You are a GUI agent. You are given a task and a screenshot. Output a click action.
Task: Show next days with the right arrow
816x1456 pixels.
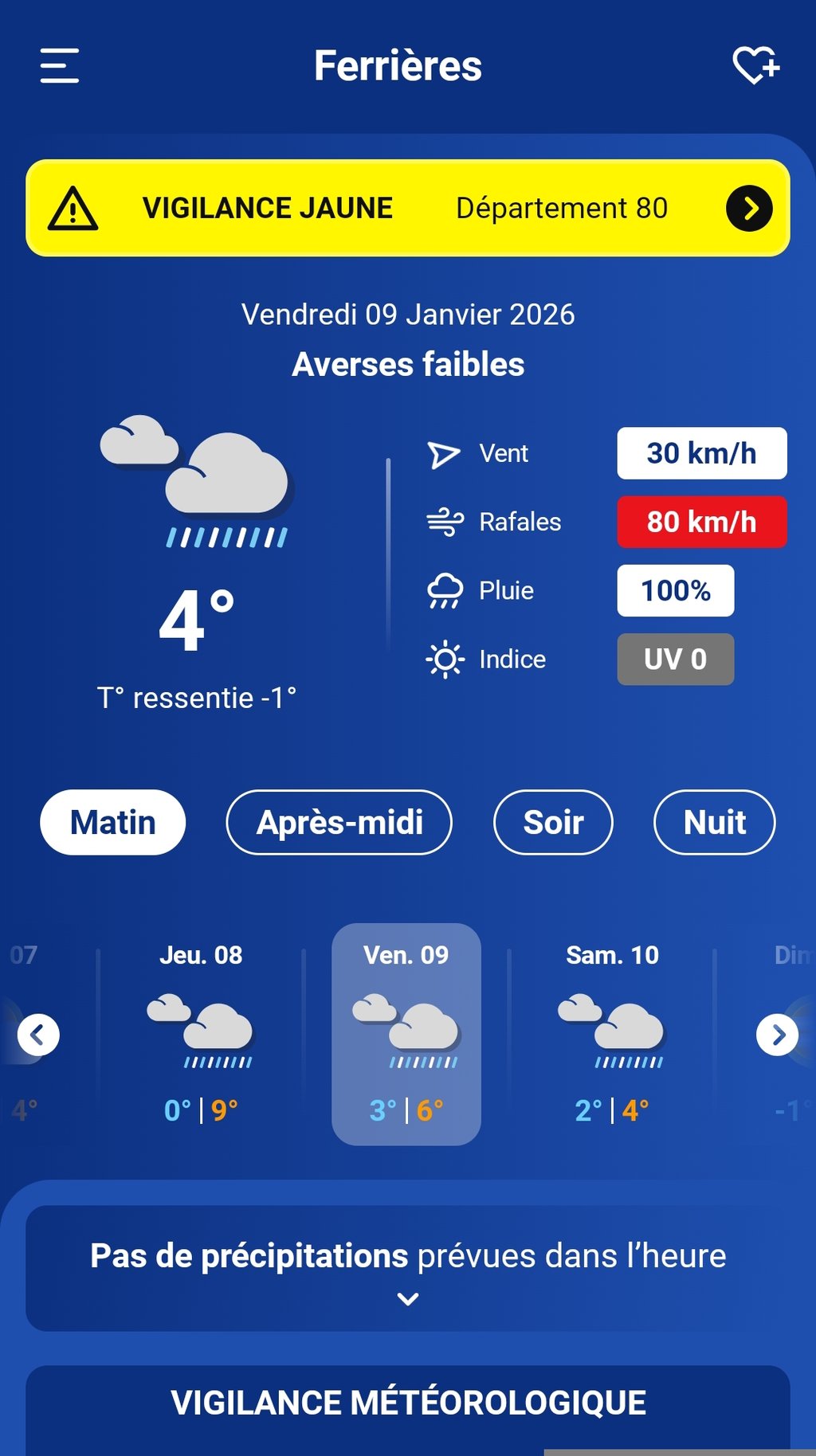tap(778, 1035)
